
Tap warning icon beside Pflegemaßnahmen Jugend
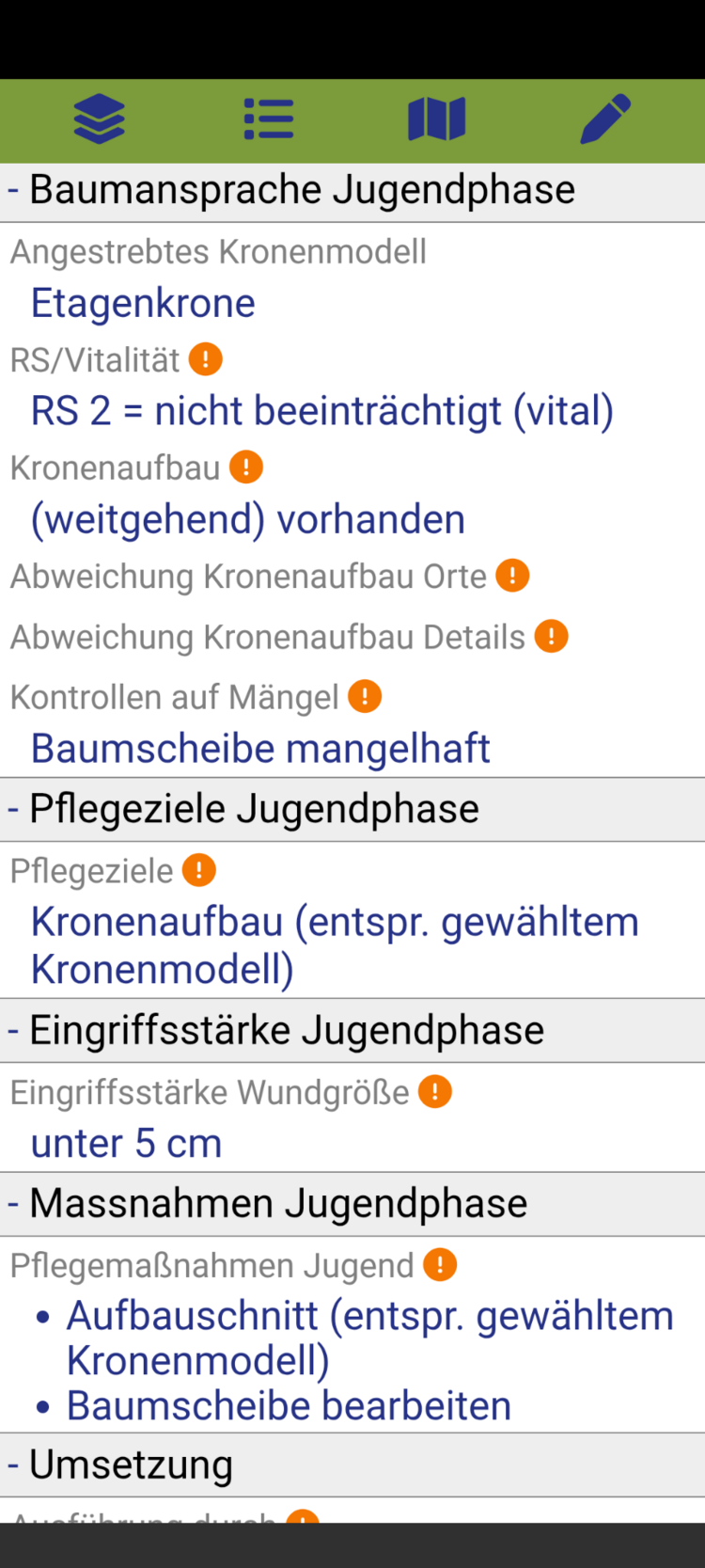440,1265
